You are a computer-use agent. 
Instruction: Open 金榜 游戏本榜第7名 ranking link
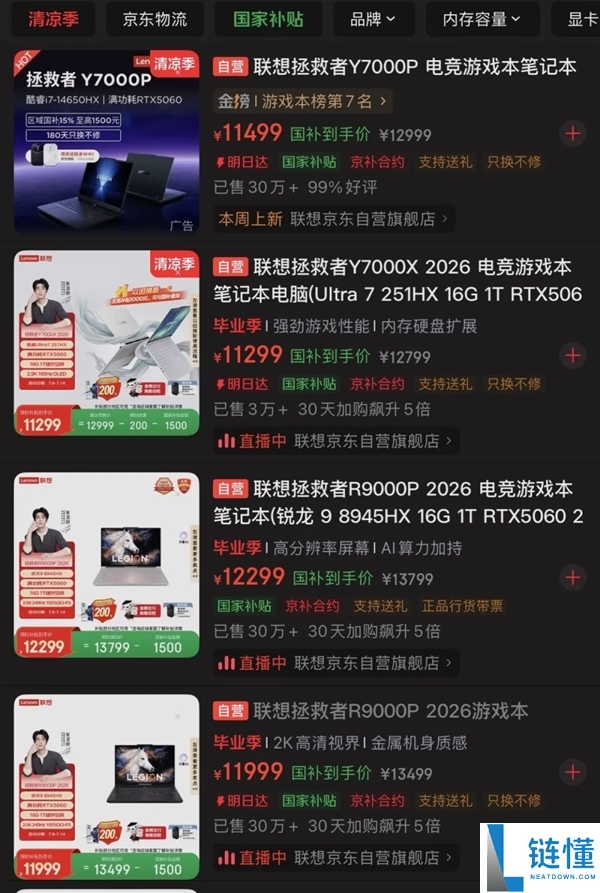(302, 101)
